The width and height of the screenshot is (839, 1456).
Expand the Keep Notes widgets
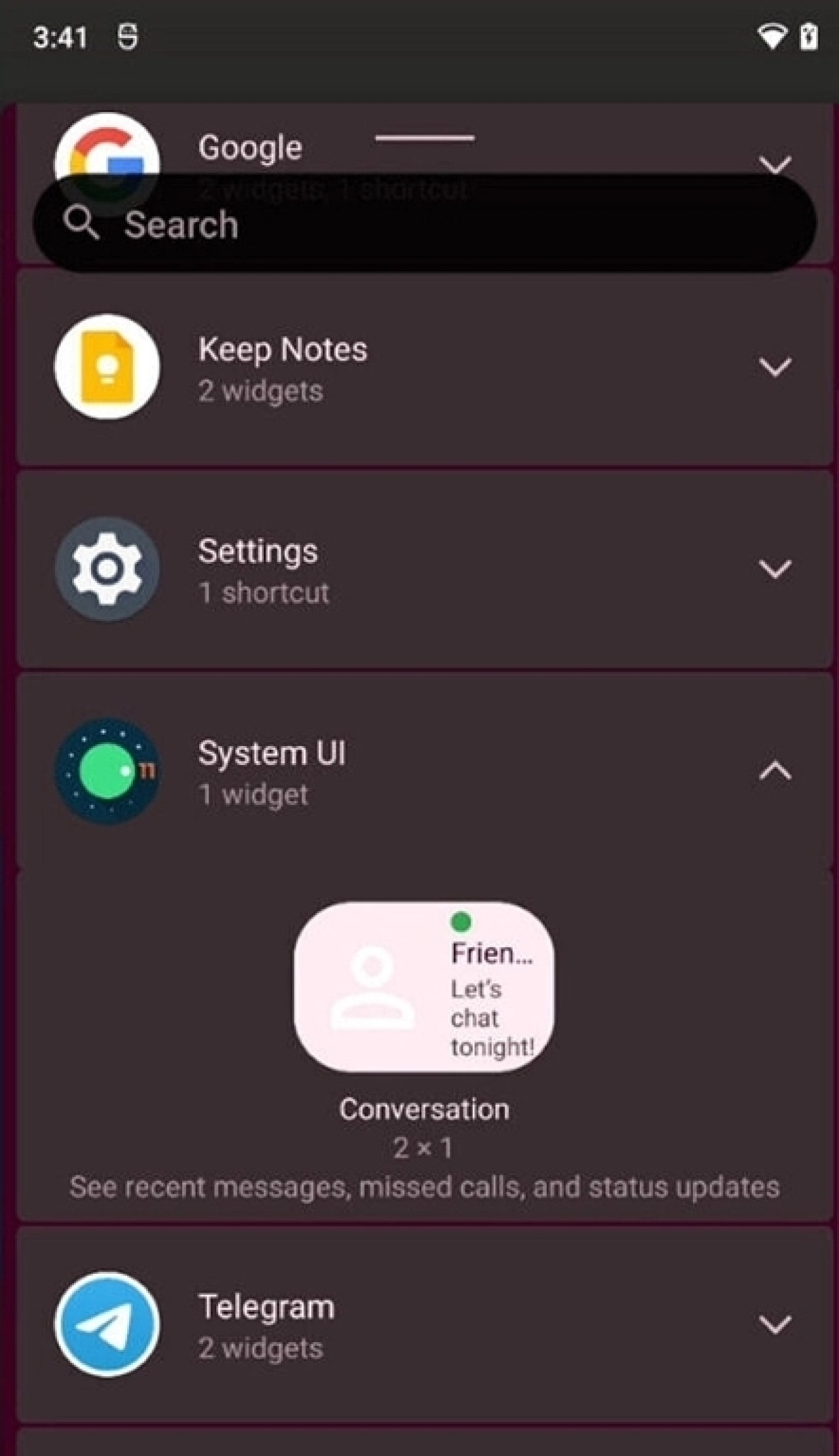[x=775, y=366]
